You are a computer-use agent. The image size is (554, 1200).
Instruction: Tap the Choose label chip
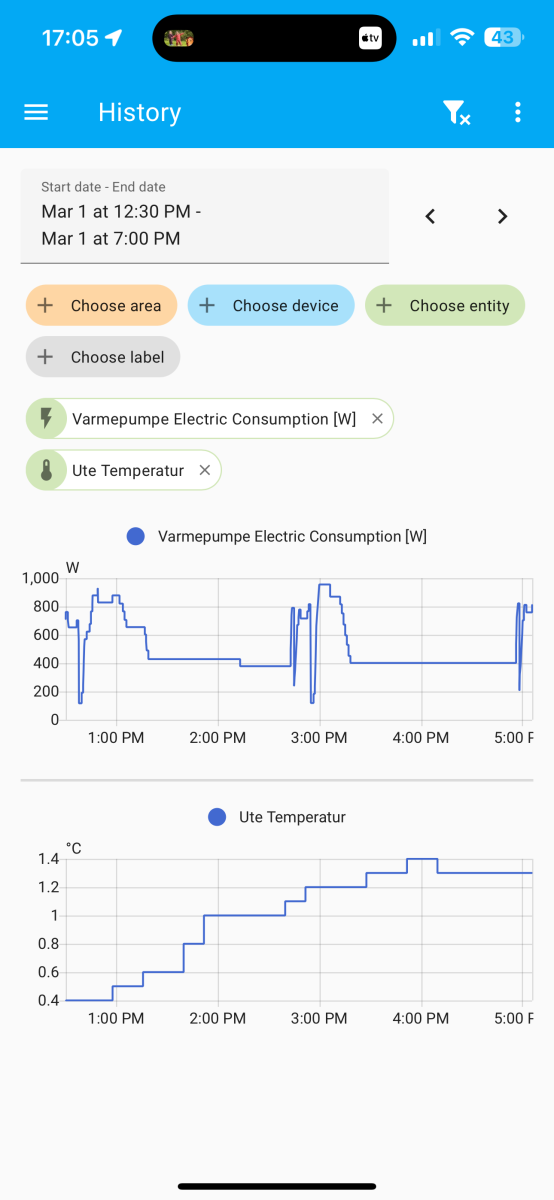point(103,357)
